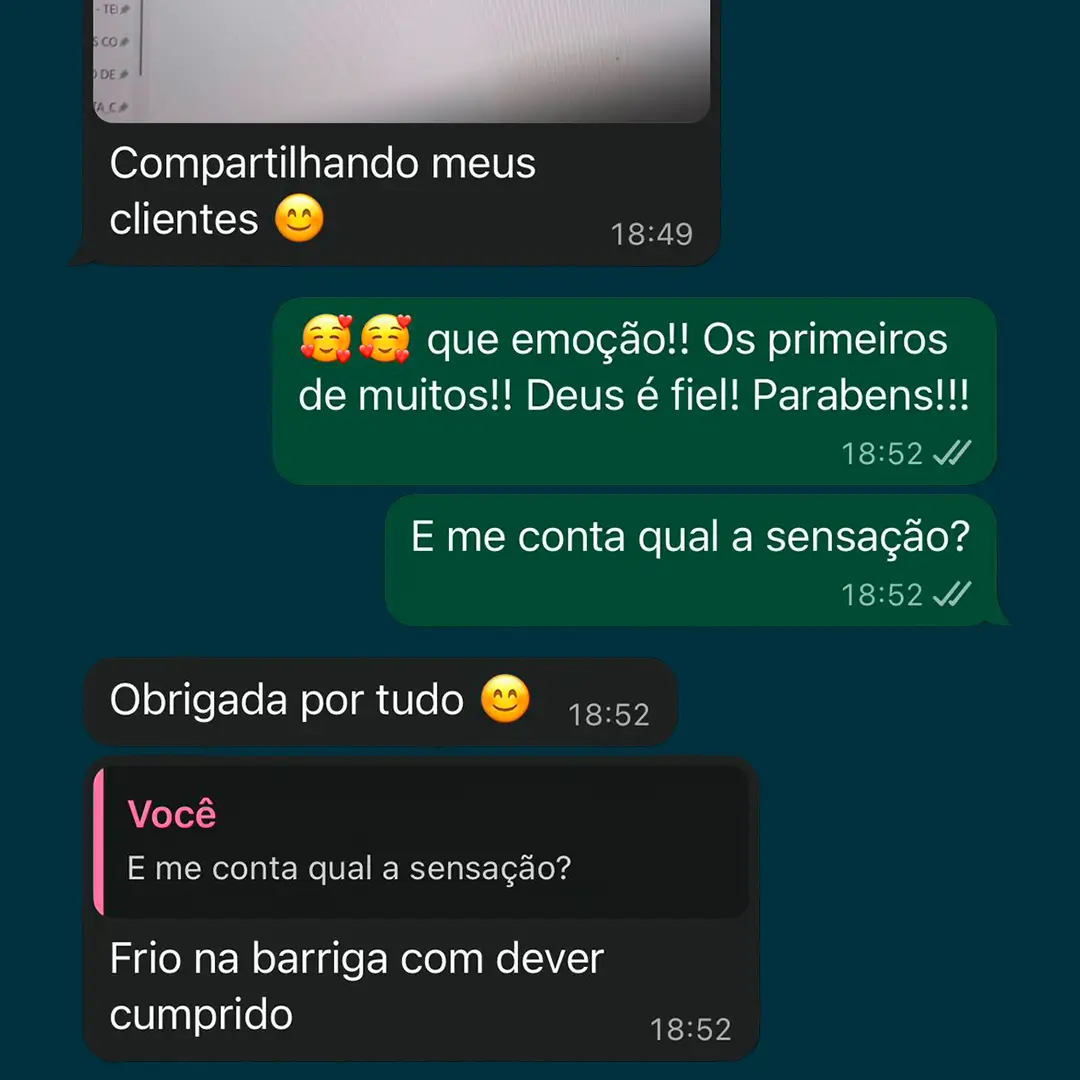1080x1080 pixels.
Task: Open the shared photo above "Compartilhando meus clientes"
Action: (400, 60)
